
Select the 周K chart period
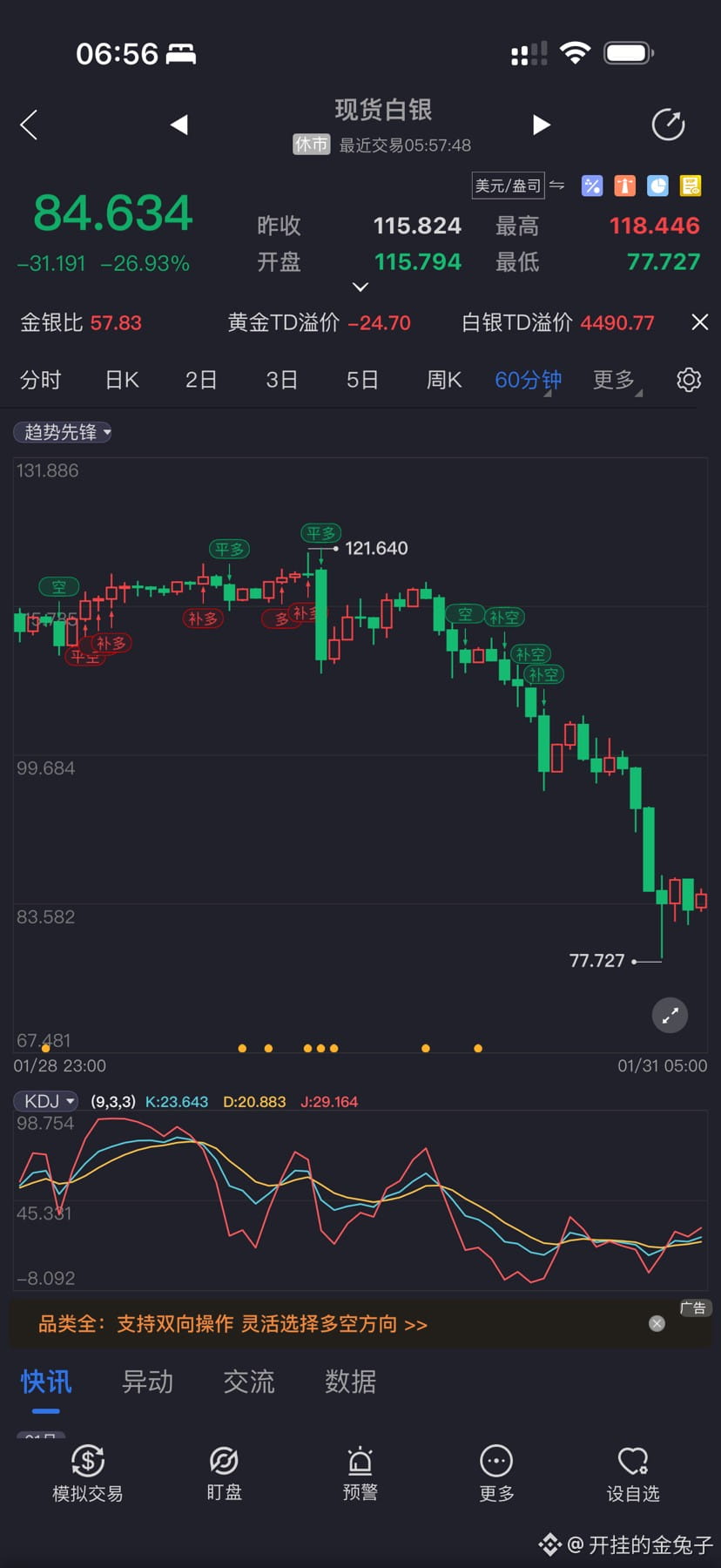pos(443,380)
